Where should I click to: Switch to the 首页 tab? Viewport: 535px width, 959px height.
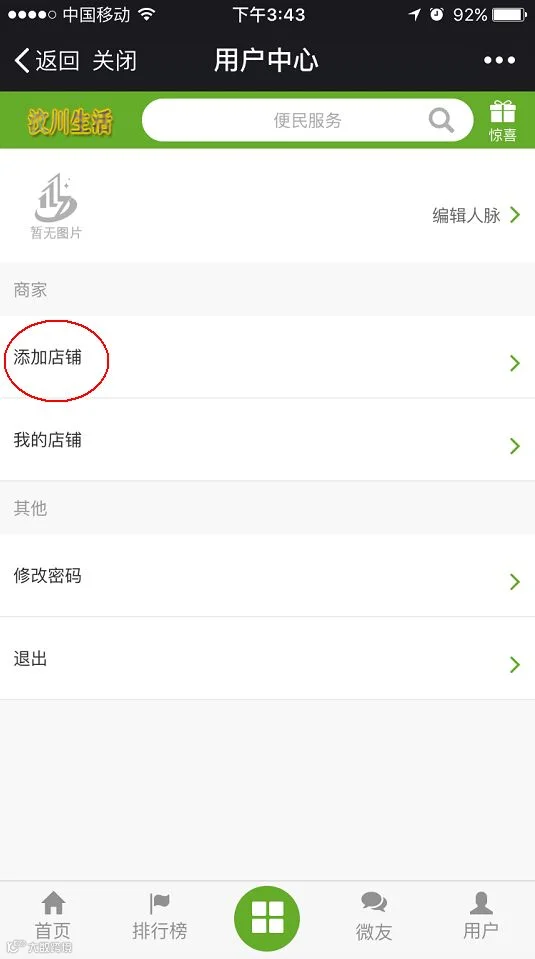pyautogui.click(x=53, y=917)
